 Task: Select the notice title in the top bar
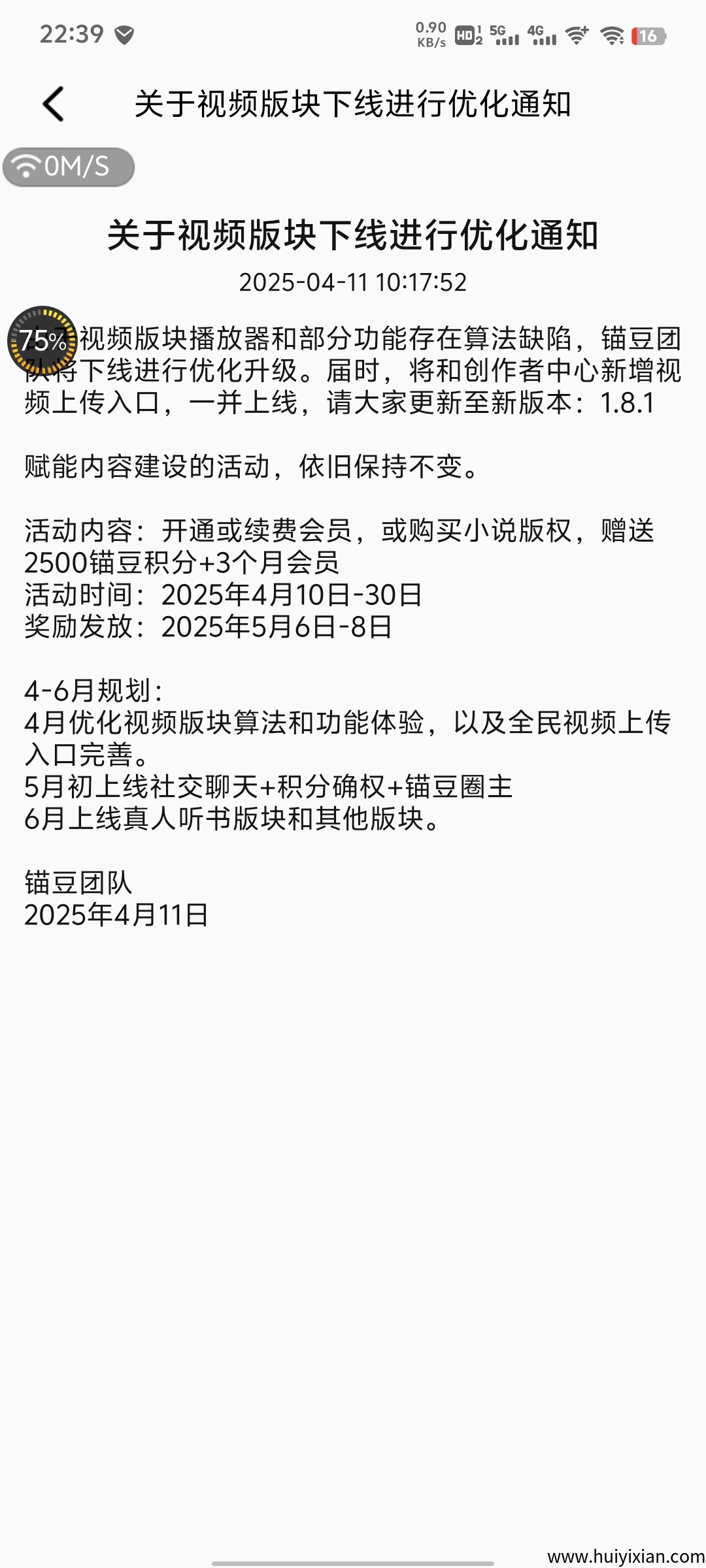tap(353, 103)
